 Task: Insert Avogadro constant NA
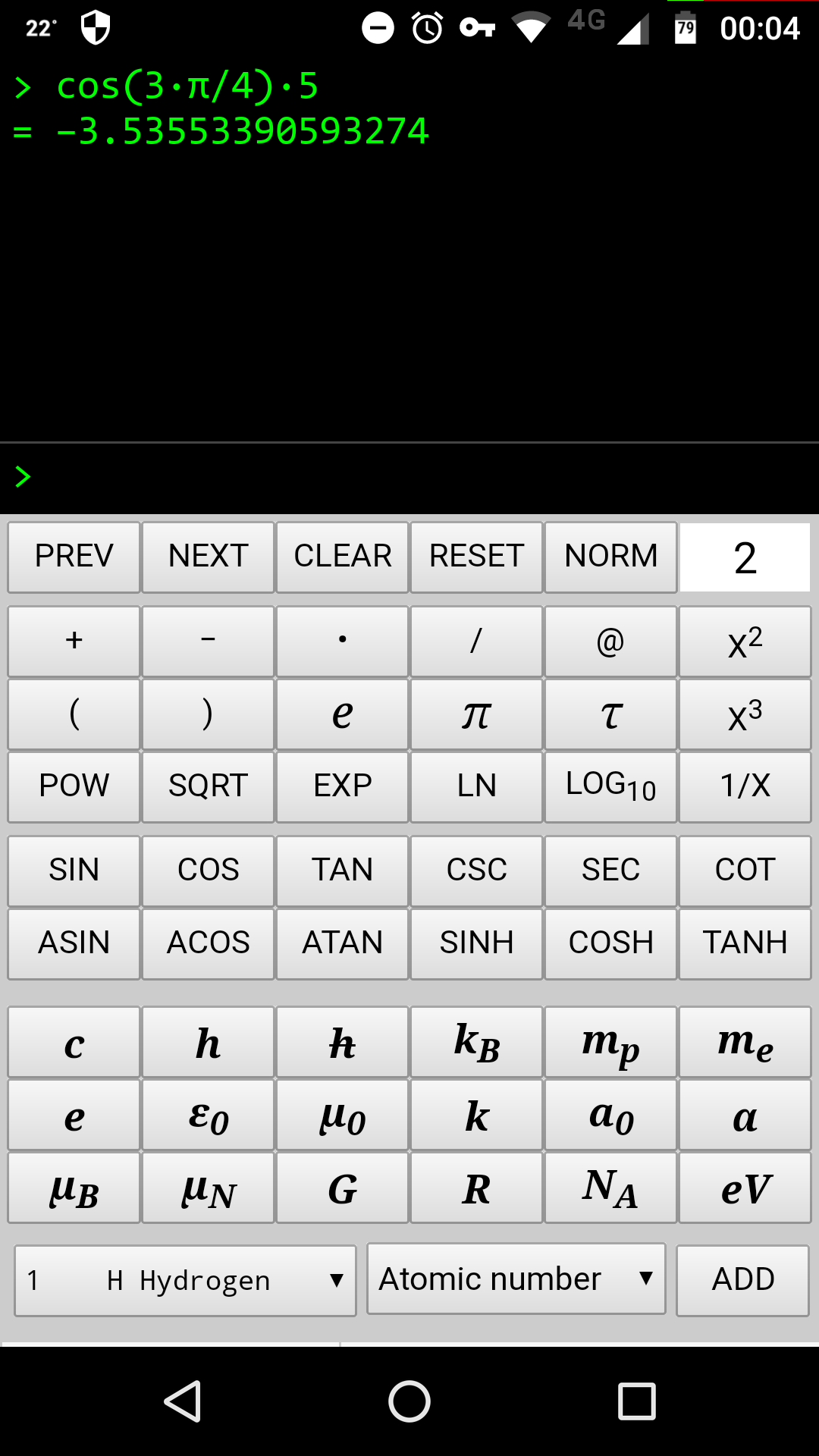(x=610, y=1188)
